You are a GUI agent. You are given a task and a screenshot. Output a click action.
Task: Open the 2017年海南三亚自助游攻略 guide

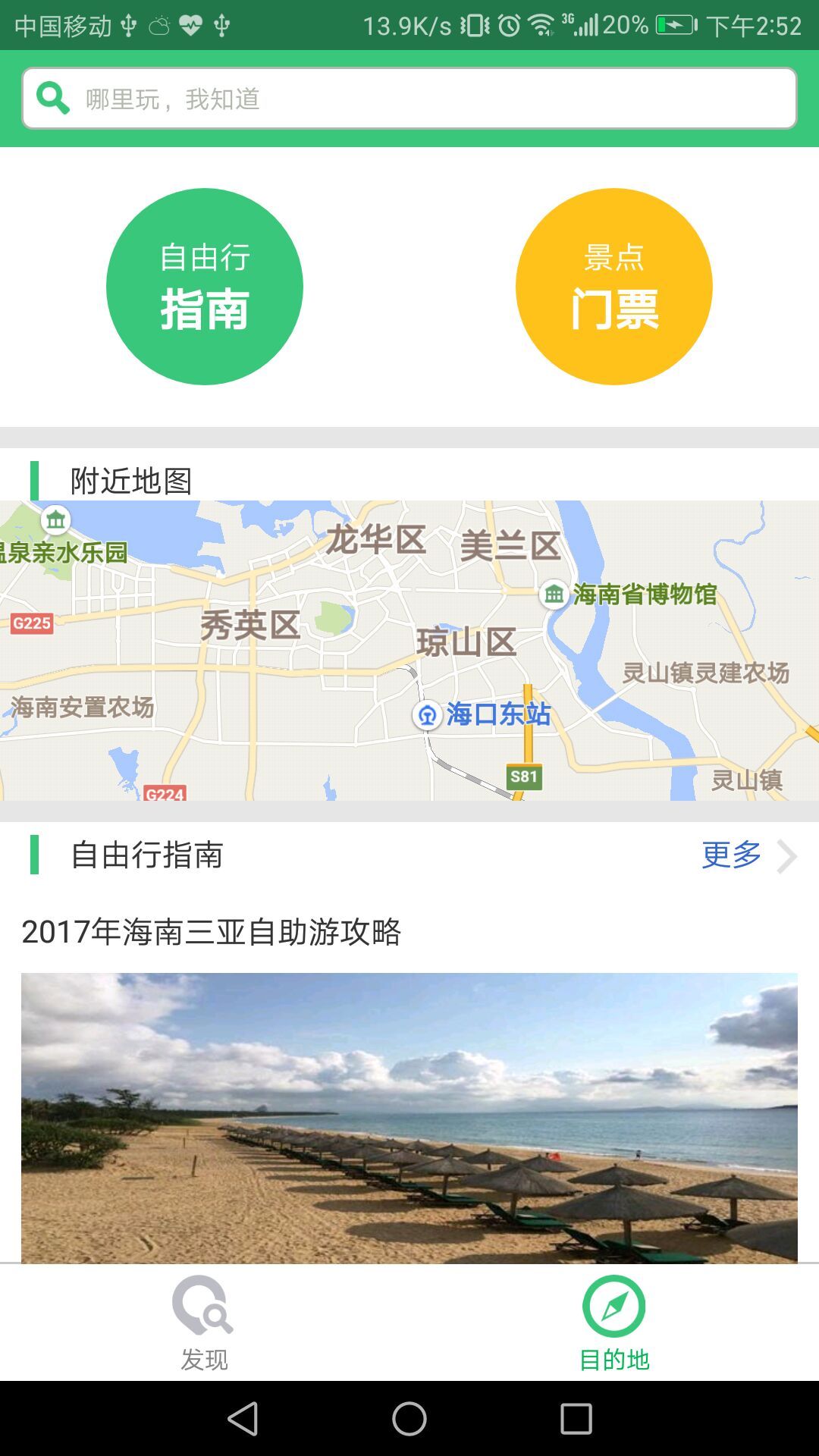tap(409, 1092)
